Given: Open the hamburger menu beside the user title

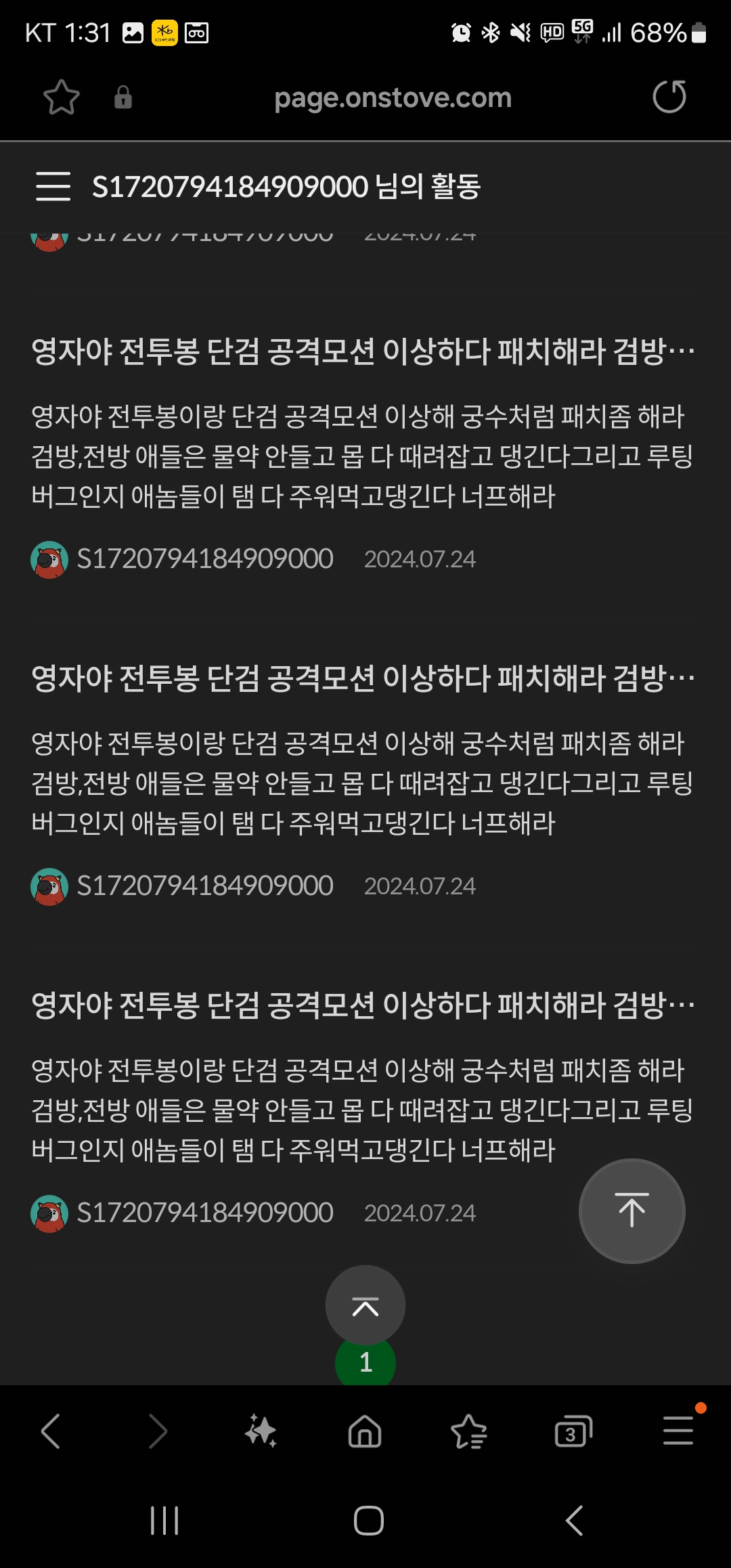Looking at the screenshot, I should [x=53, y=186].
